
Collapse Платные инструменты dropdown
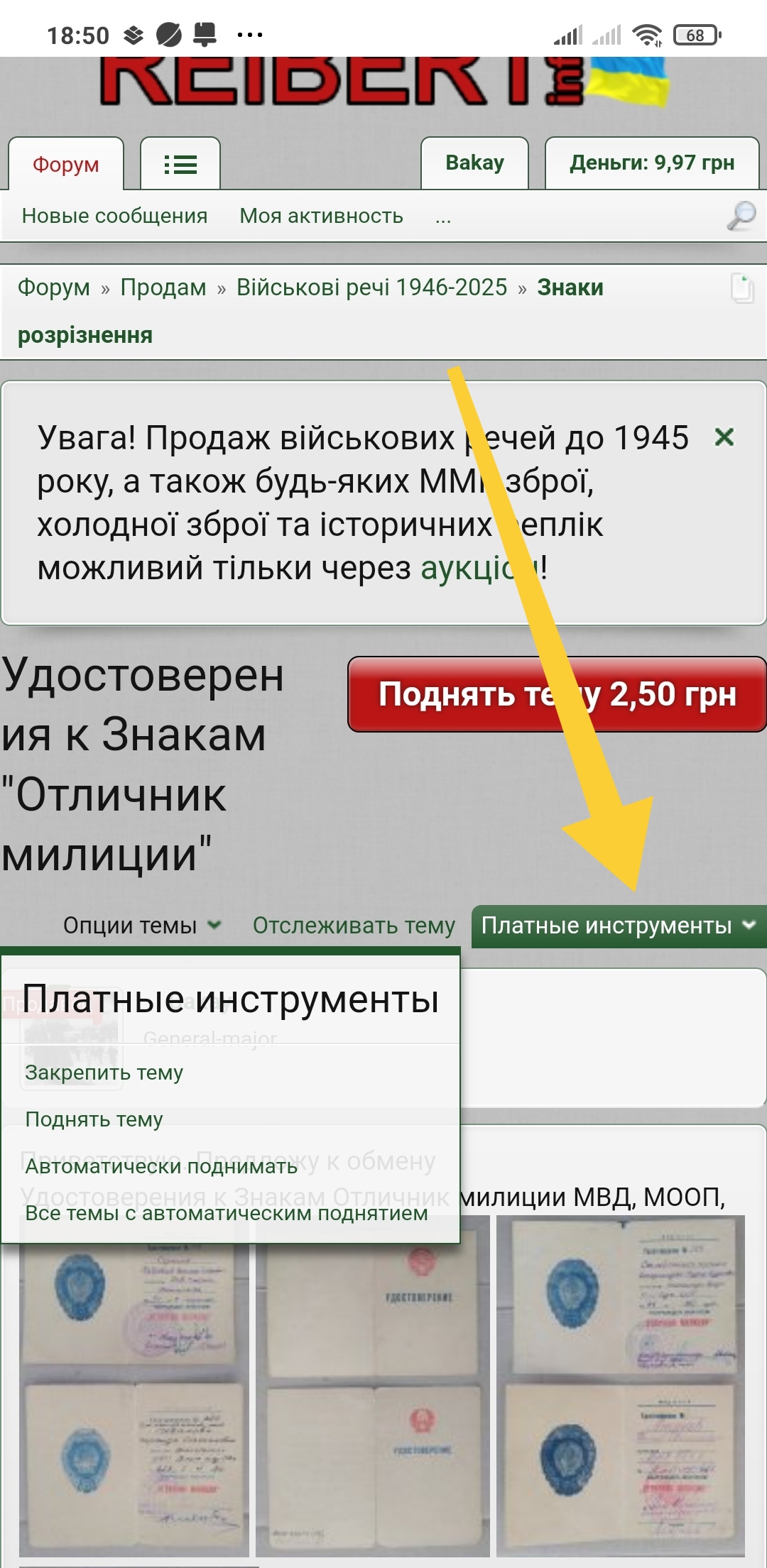click(x=618, y=926)
